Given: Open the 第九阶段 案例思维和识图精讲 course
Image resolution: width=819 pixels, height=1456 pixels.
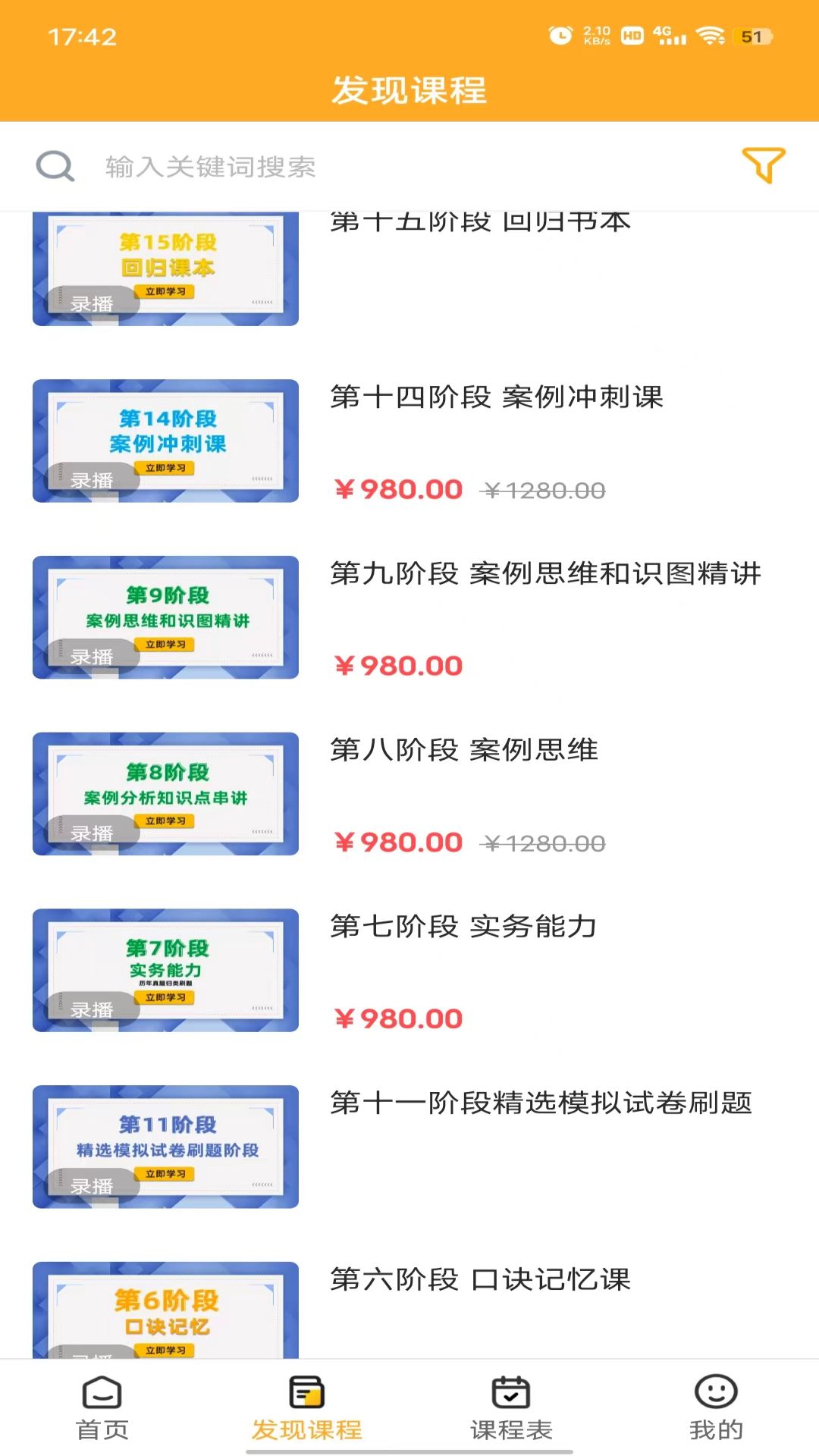Looking at the screenshot, I should (409, 617).
